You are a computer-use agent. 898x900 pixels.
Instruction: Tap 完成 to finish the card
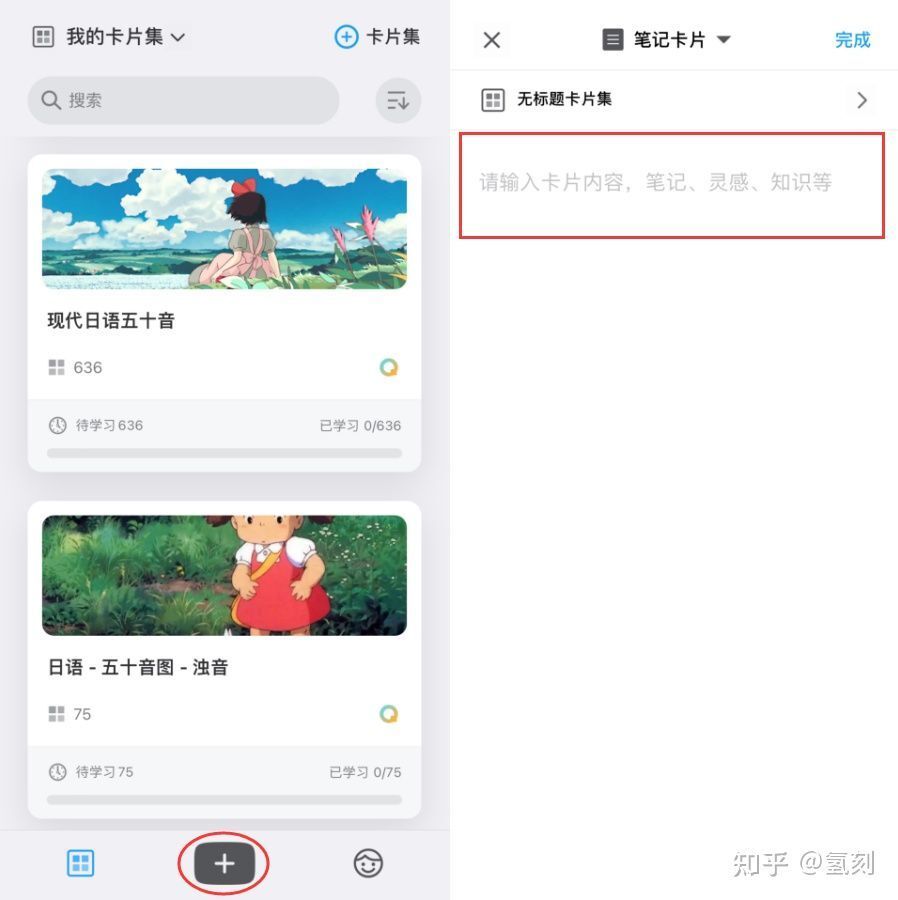(x=852, y=40)
